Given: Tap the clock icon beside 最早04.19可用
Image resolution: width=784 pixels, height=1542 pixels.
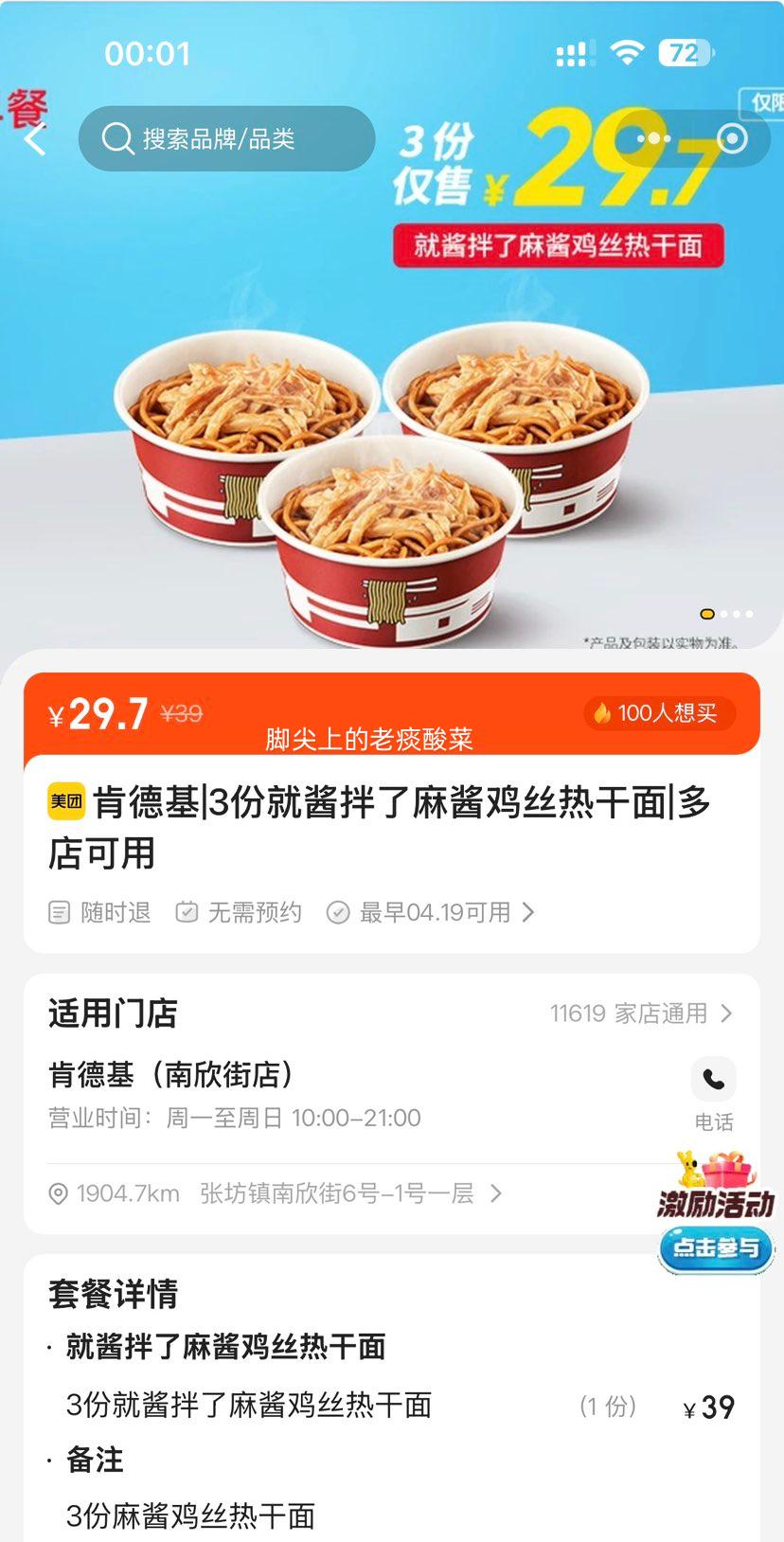Looking at the screenshot, I should 337,912.
